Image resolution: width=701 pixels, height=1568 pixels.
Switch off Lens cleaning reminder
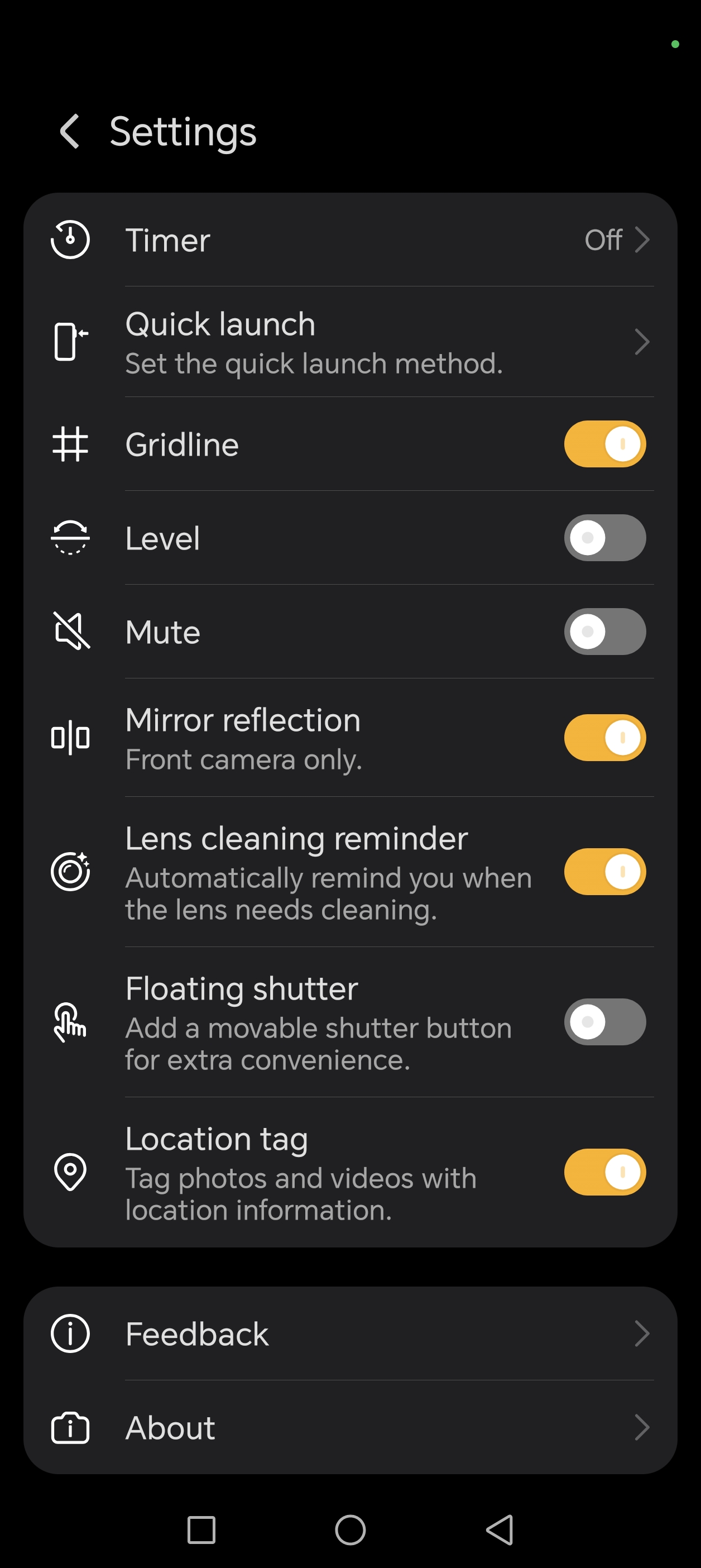point(604,872)
